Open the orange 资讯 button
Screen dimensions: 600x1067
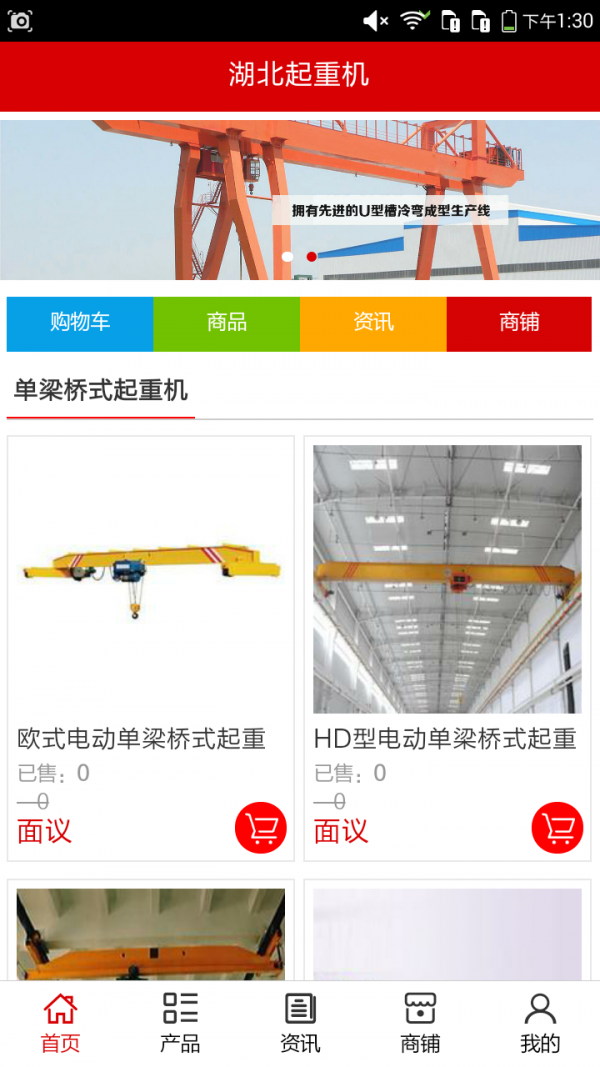pos(373,323)
